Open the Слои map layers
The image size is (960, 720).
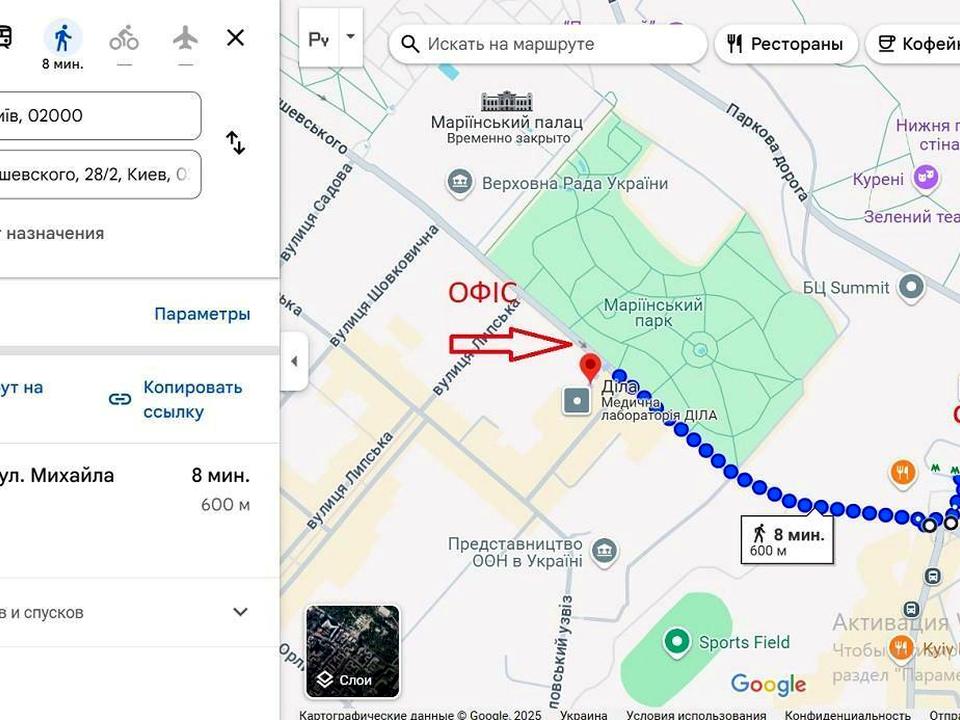(352, 651)
